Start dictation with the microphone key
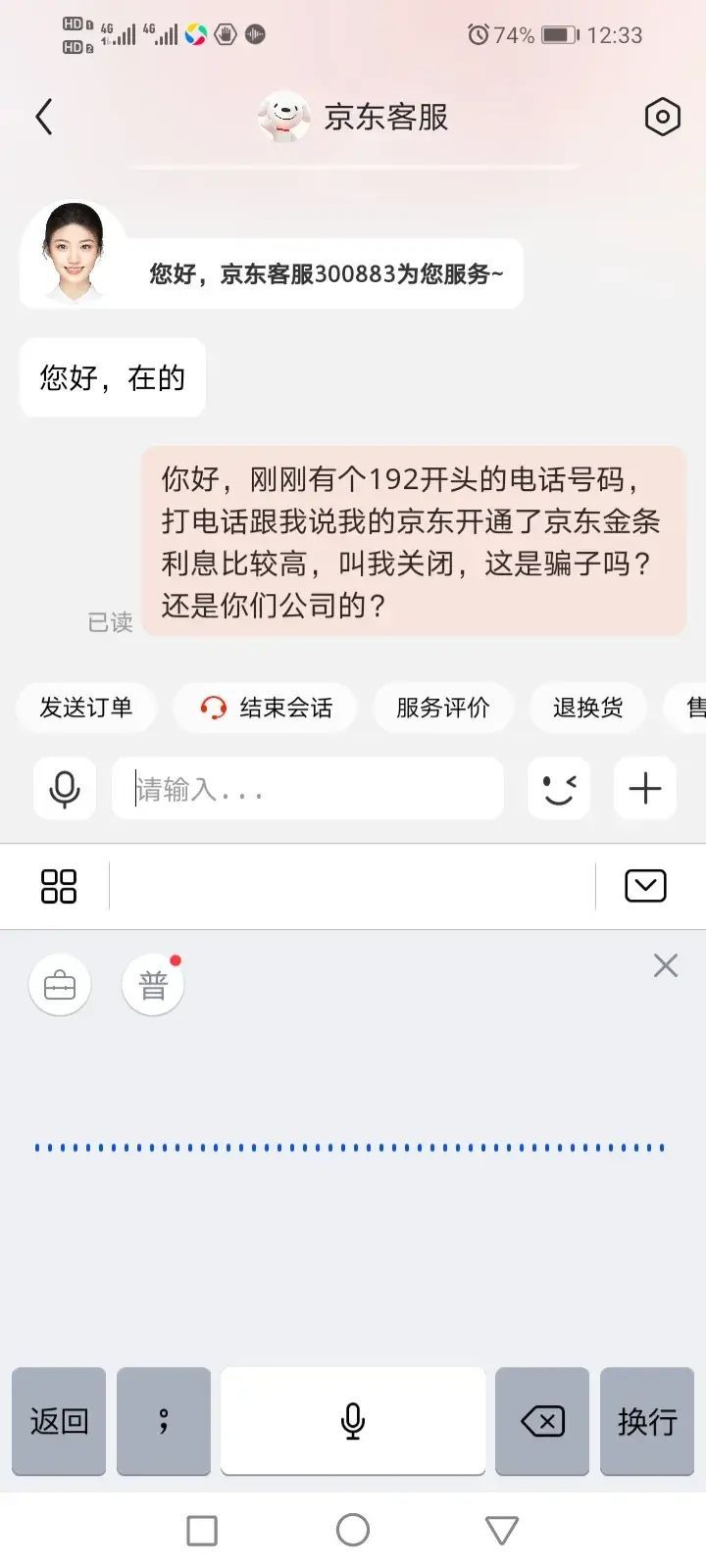 [x=353, y=1421]
